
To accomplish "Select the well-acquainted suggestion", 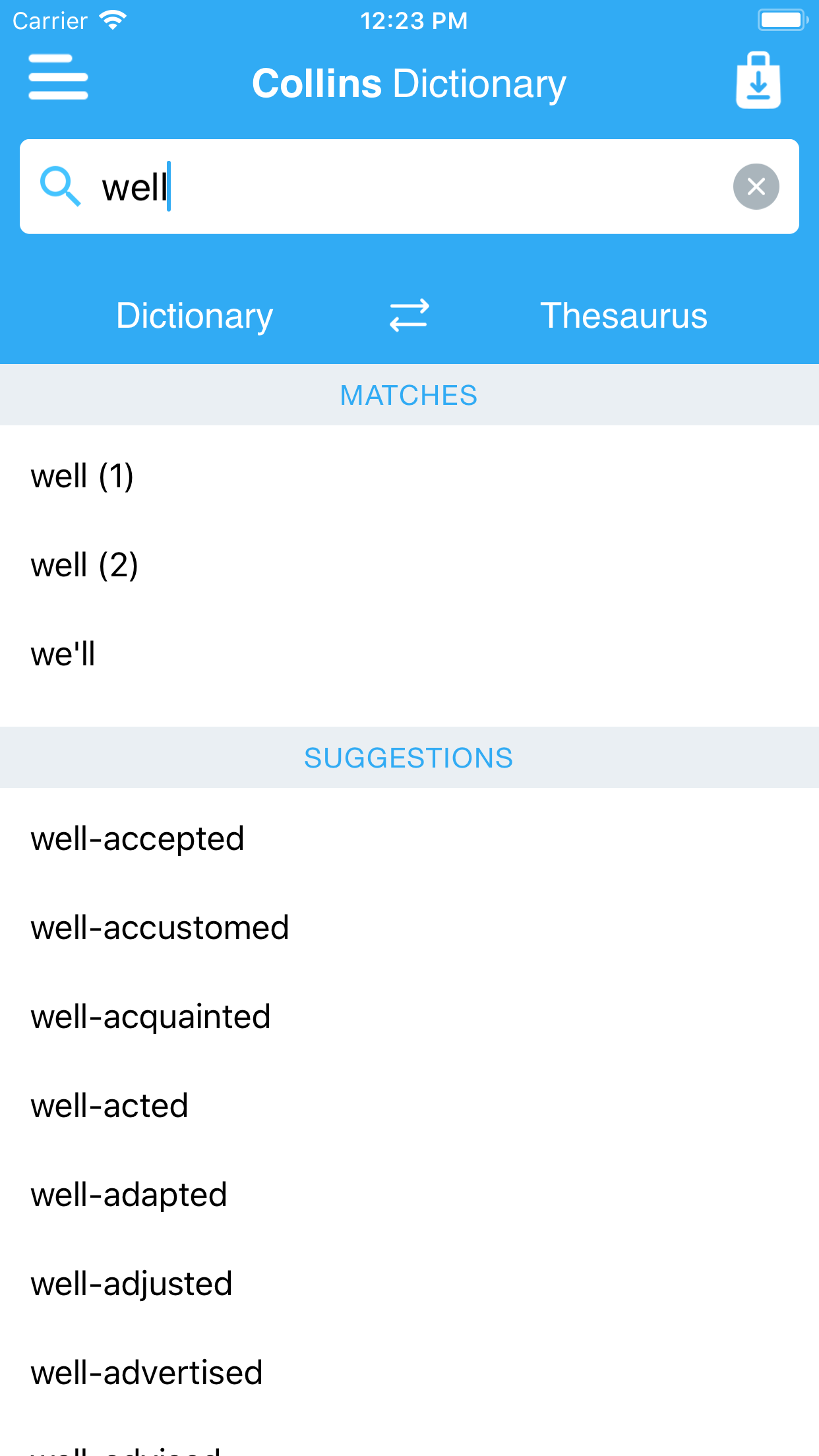I will click(150, 1016).
